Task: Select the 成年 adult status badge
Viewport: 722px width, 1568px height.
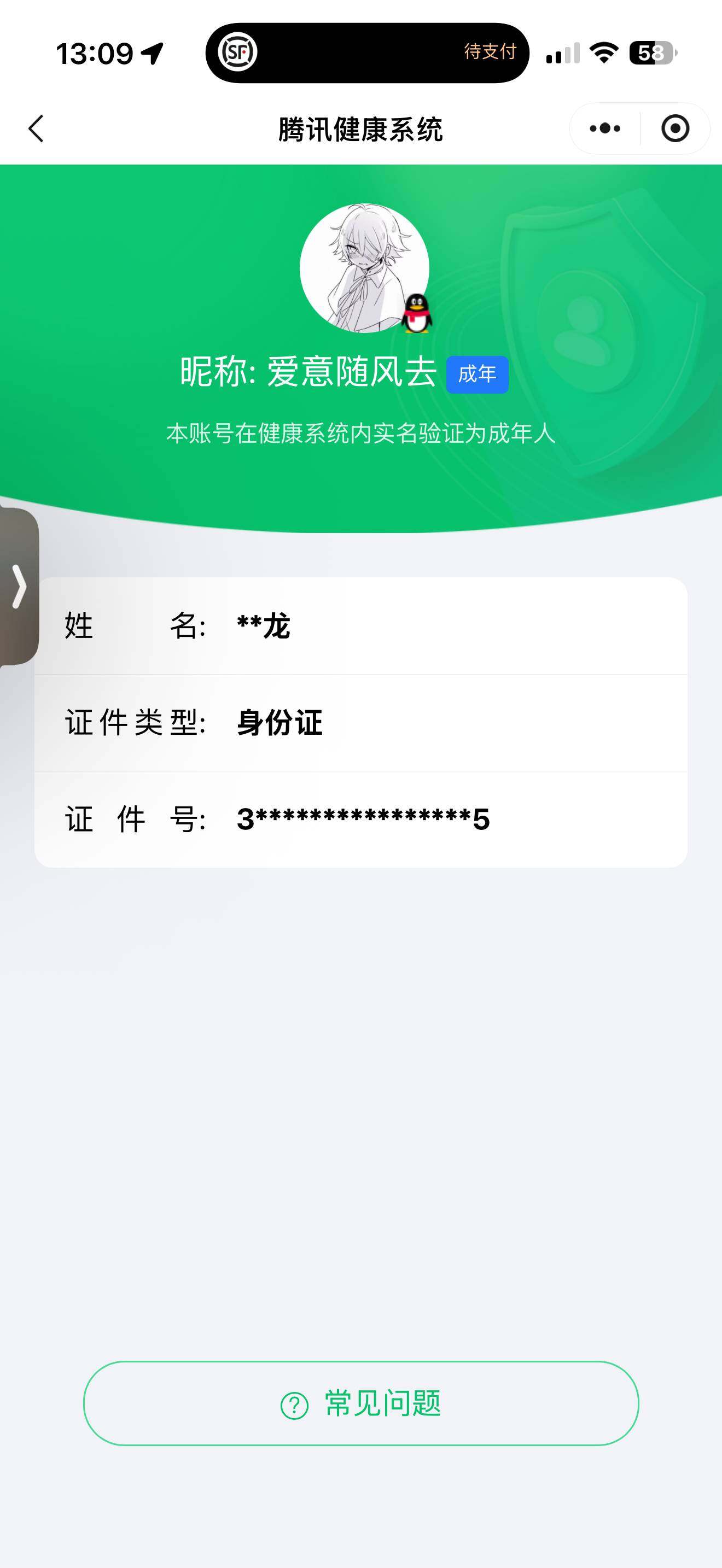Action: tap(478, 375)
